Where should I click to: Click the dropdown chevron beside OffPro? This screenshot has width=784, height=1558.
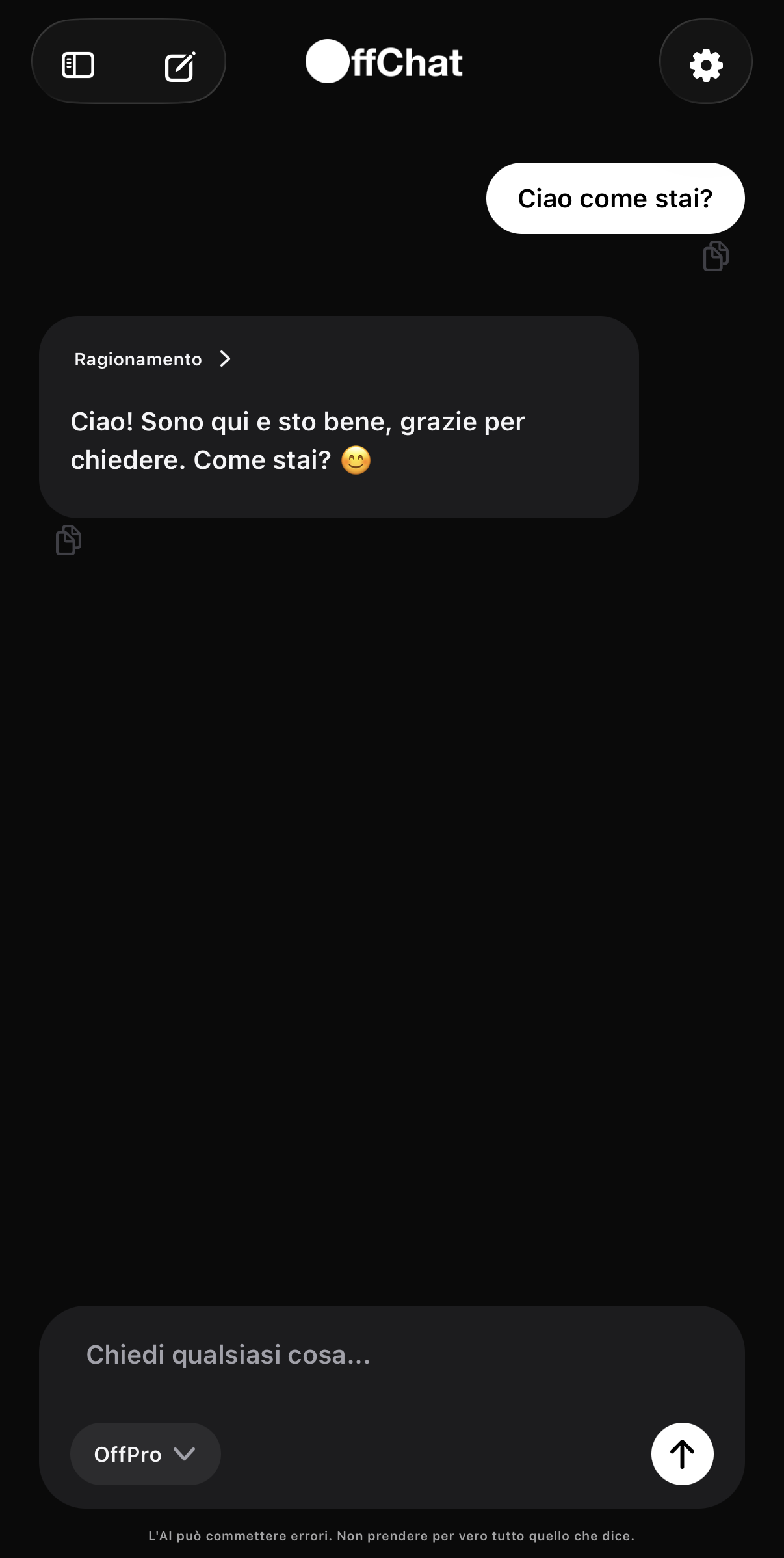click(x=185, y=1454)
